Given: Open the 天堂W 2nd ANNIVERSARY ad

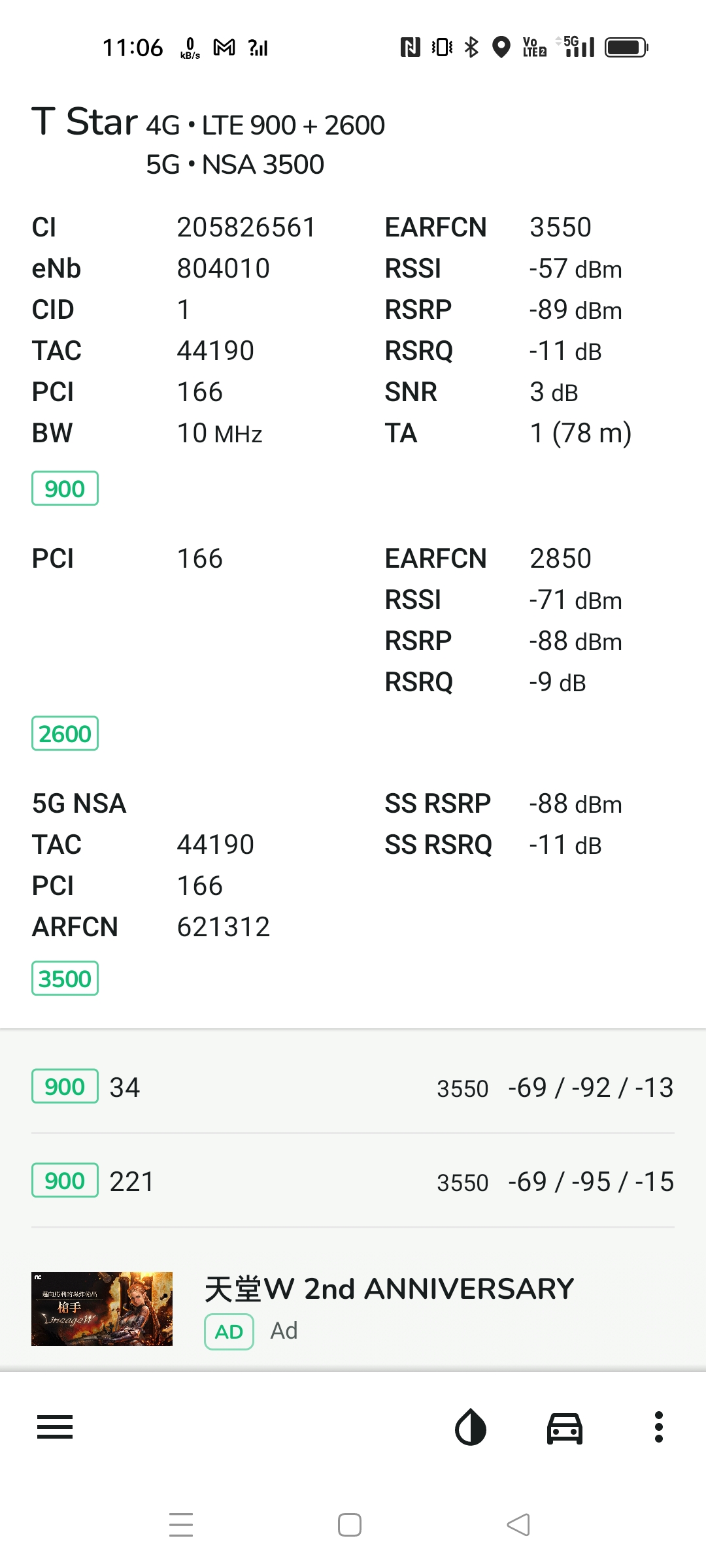Looking at the screenshot, I should pyautogui.click(x=353, y=1309).
